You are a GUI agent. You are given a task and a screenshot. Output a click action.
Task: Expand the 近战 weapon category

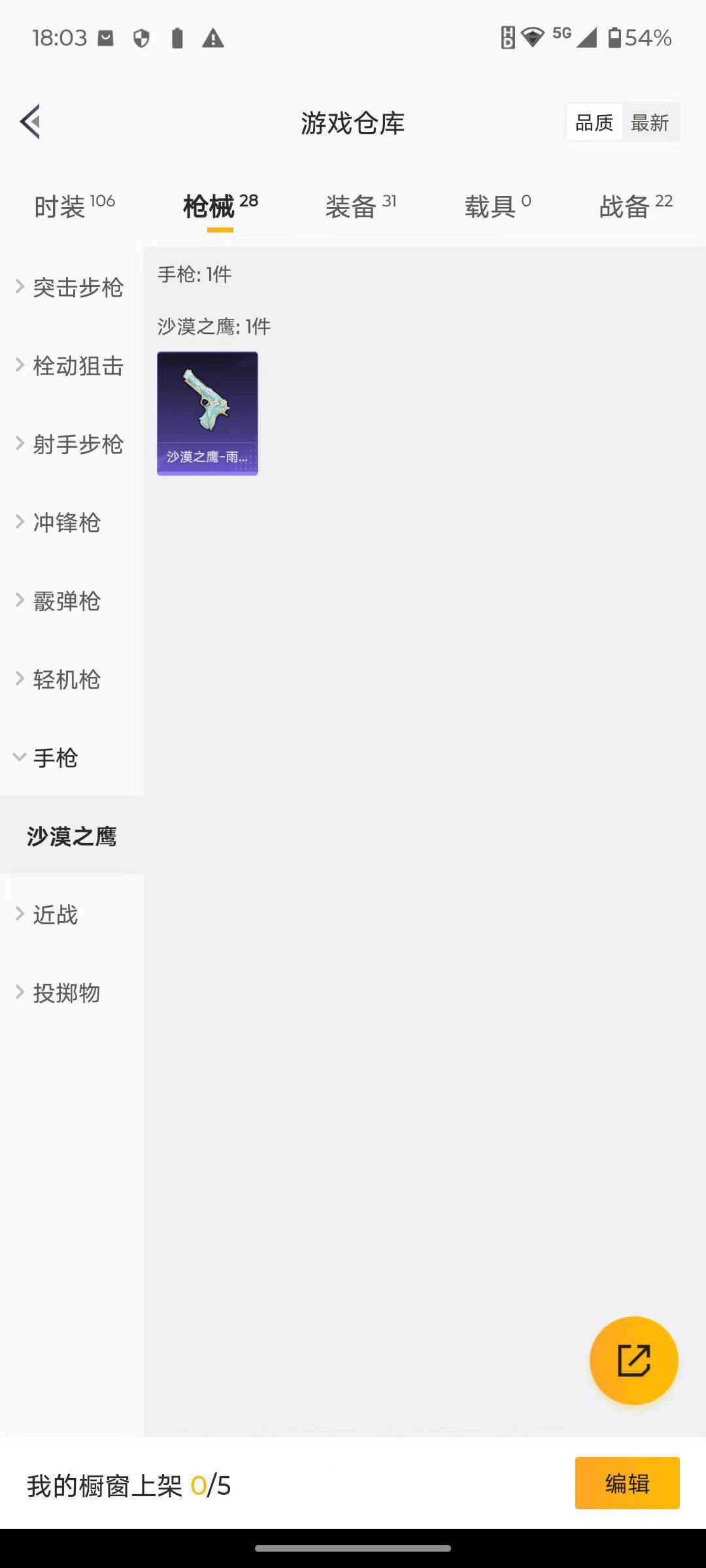55,915
